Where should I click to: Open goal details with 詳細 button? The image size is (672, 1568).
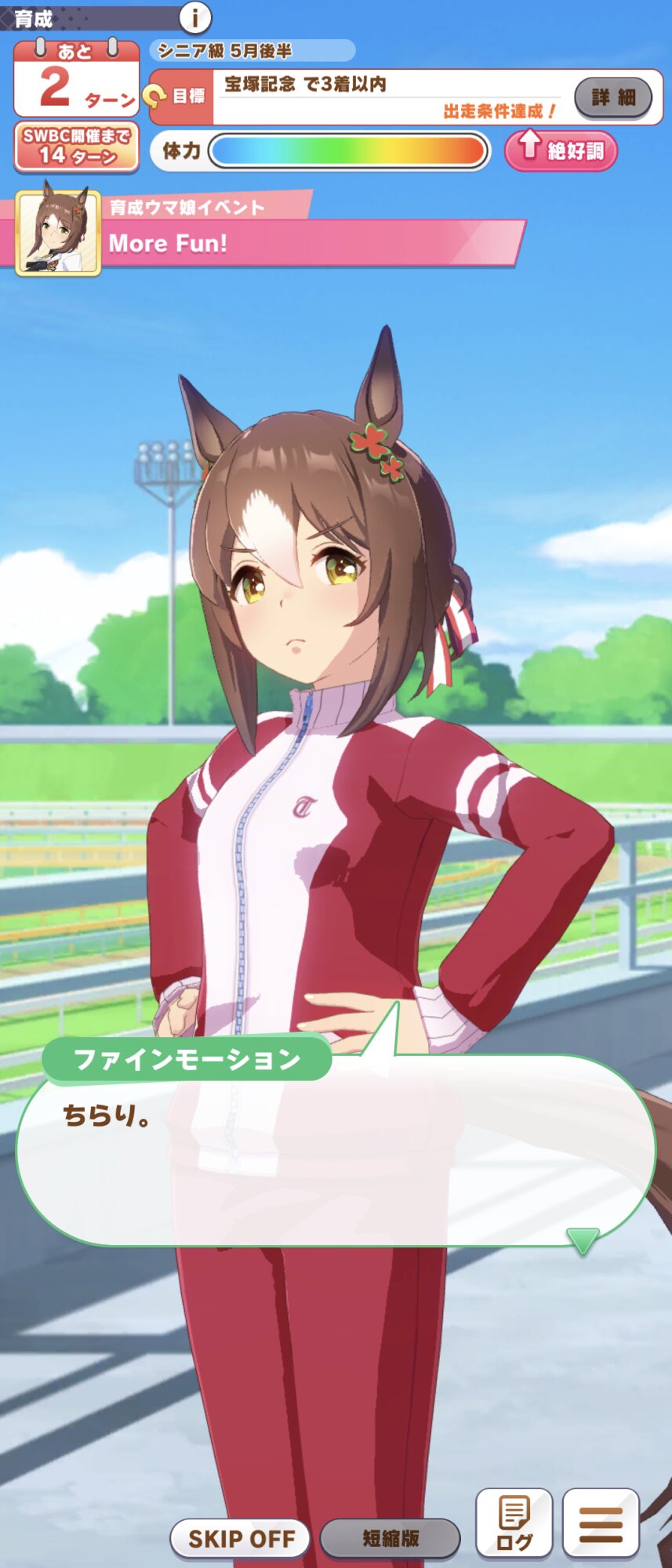[x=613, y=97]
